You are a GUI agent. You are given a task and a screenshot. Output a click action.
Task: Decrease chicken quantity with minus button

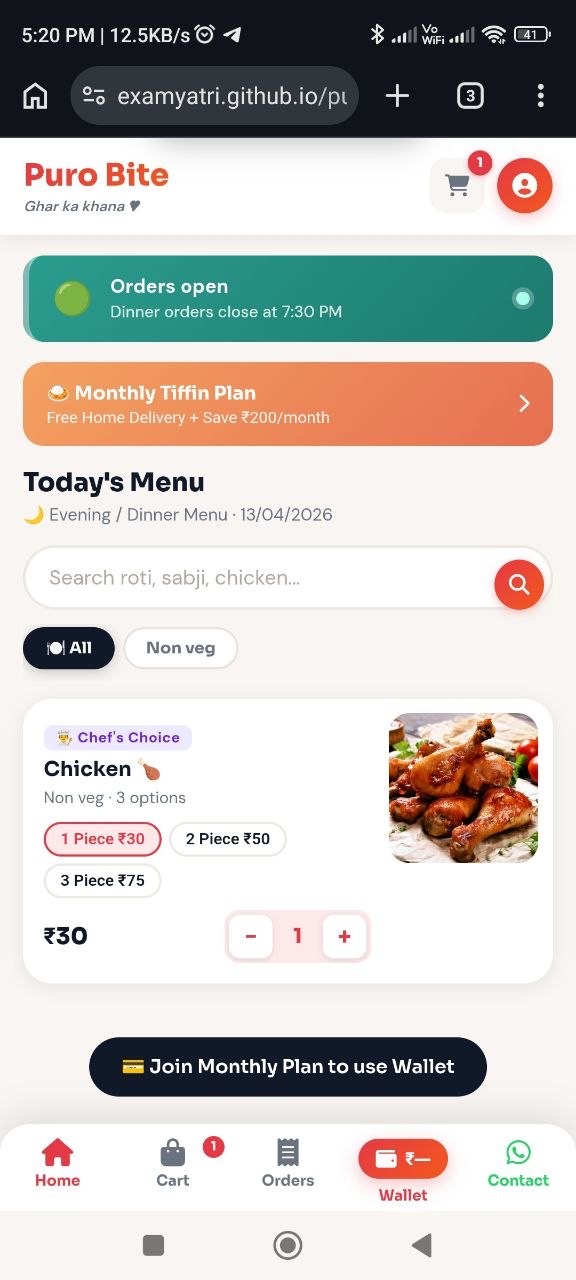pyautogui.click(x=251, y=937)
